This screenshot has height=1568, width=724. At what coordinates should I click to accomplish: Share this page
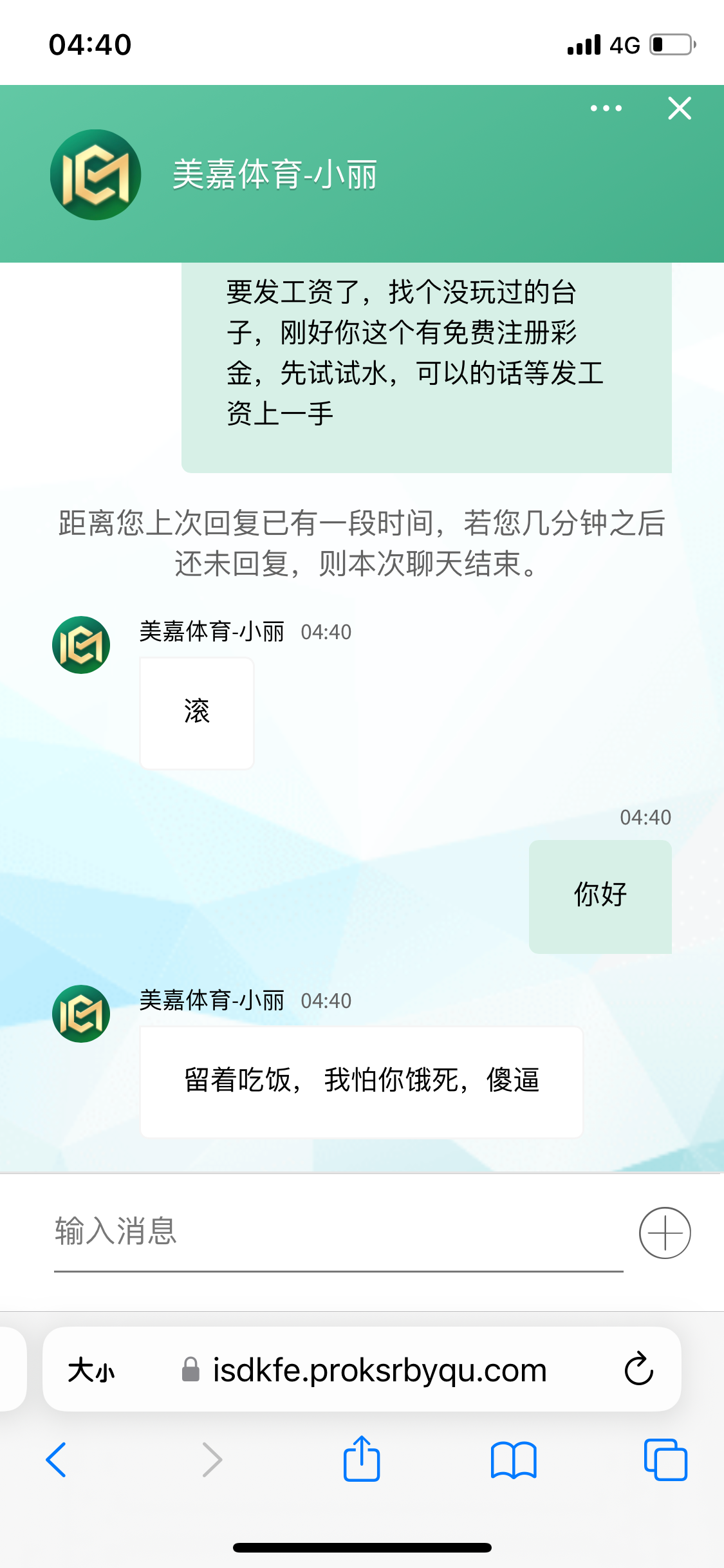point(362,1459)
